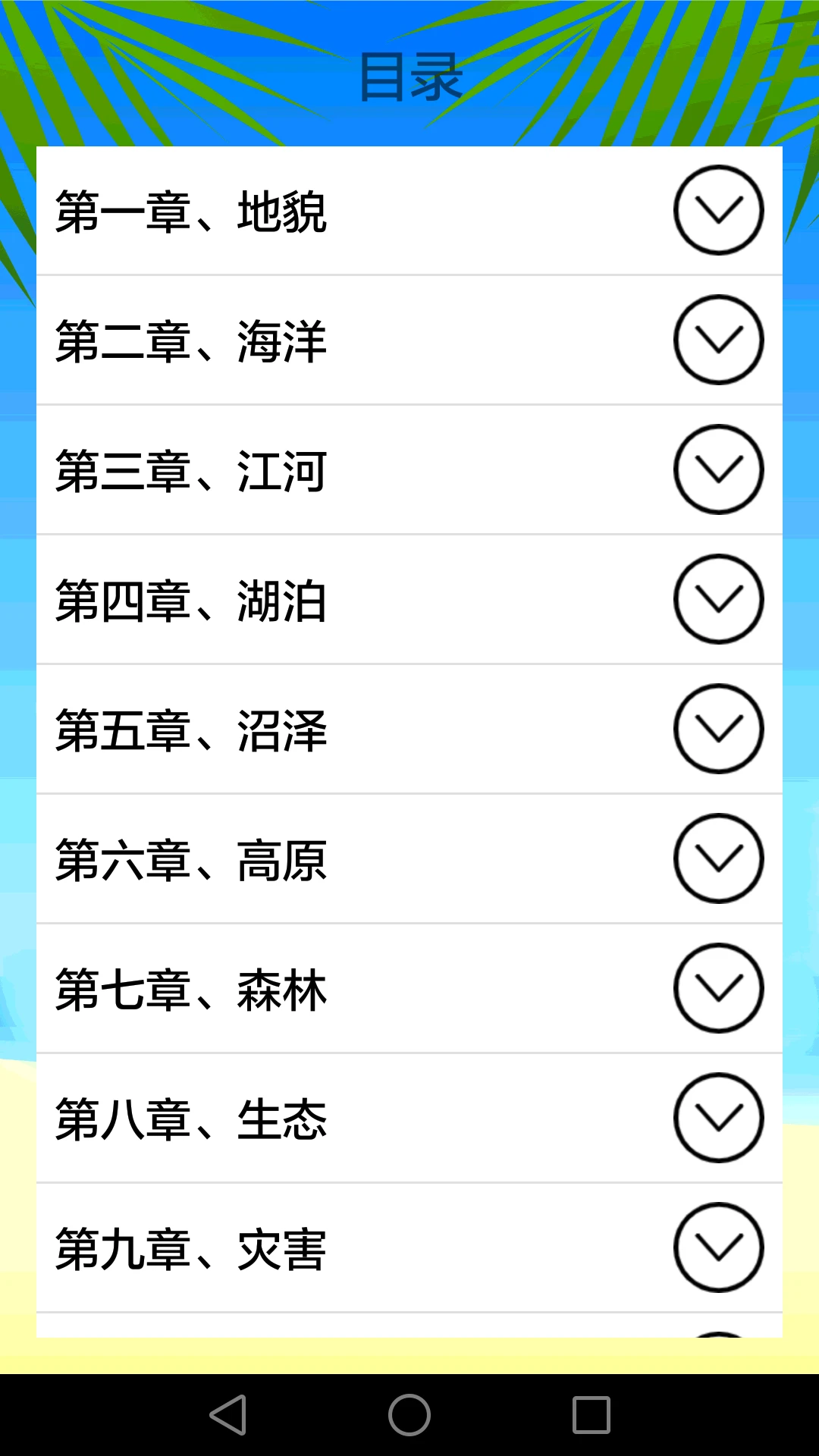
Task: Expand the 第五章、沼泽 chapter chevron
Action: pyautogui.click(x=719, y=728)
